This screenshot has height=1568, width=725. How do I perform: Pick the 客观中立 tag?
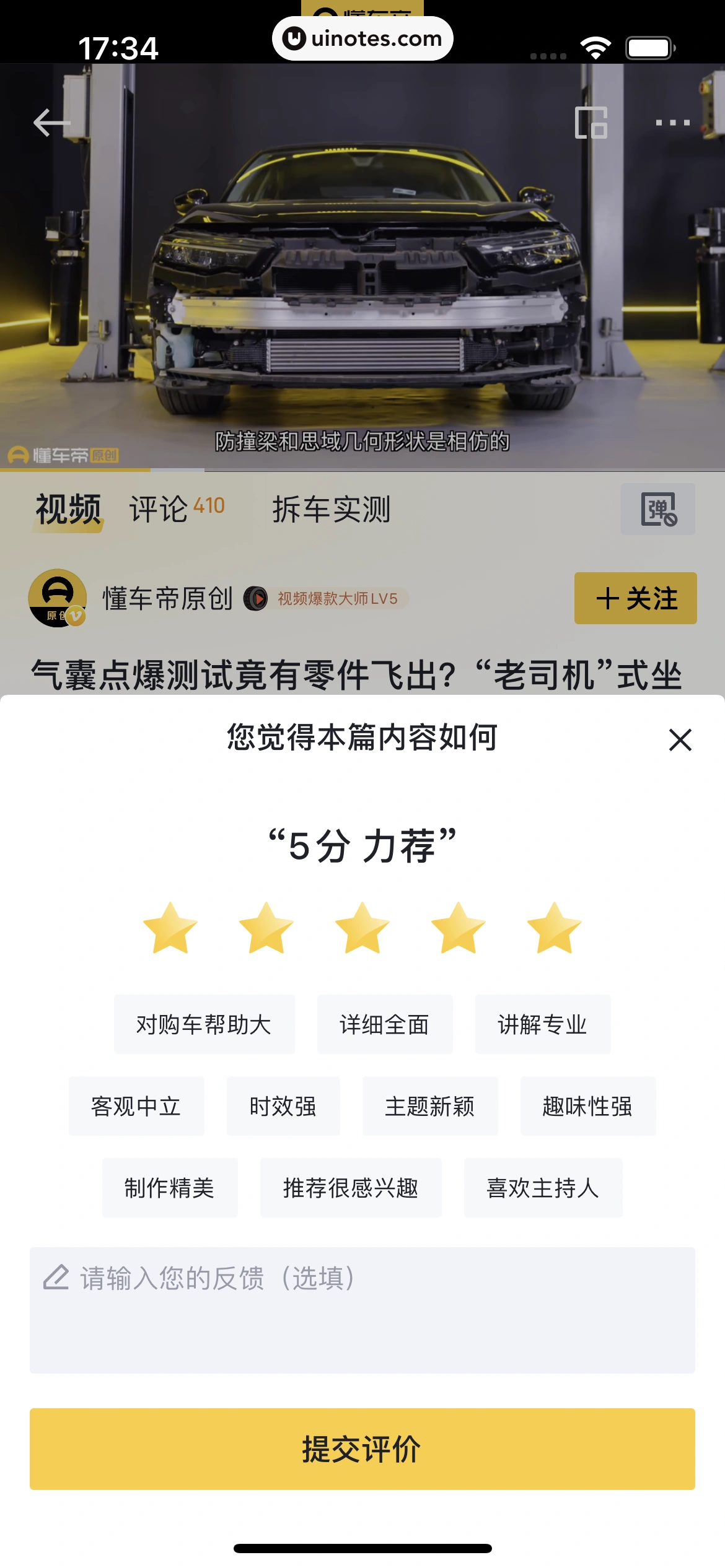point(136,1106)
